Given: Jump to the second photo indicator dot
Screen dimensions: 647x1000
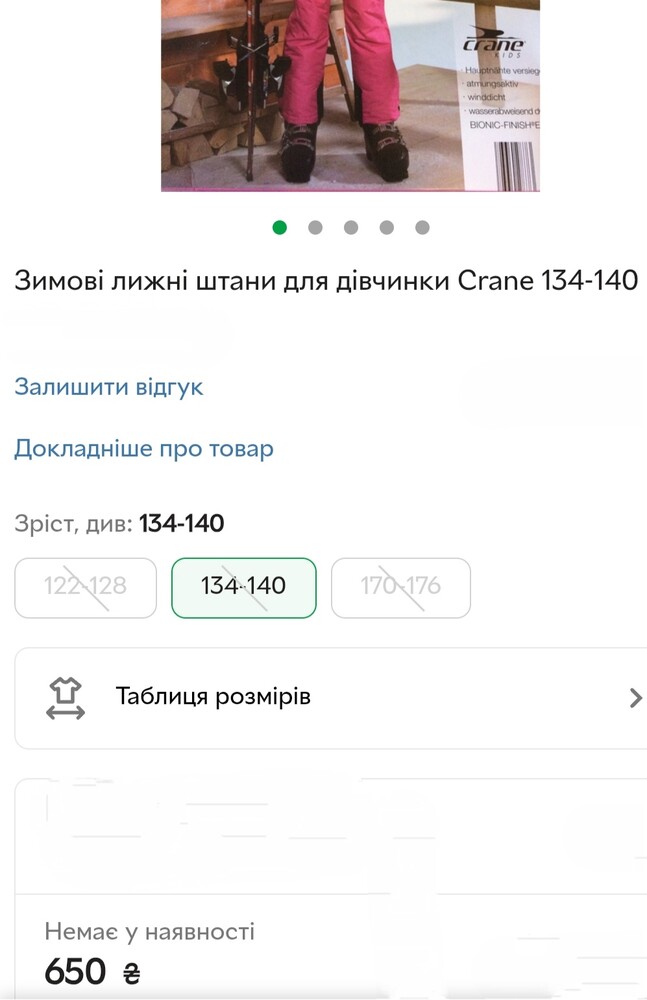Looking at the screenshot, I should pyautogui.click(x=315, y=227).
